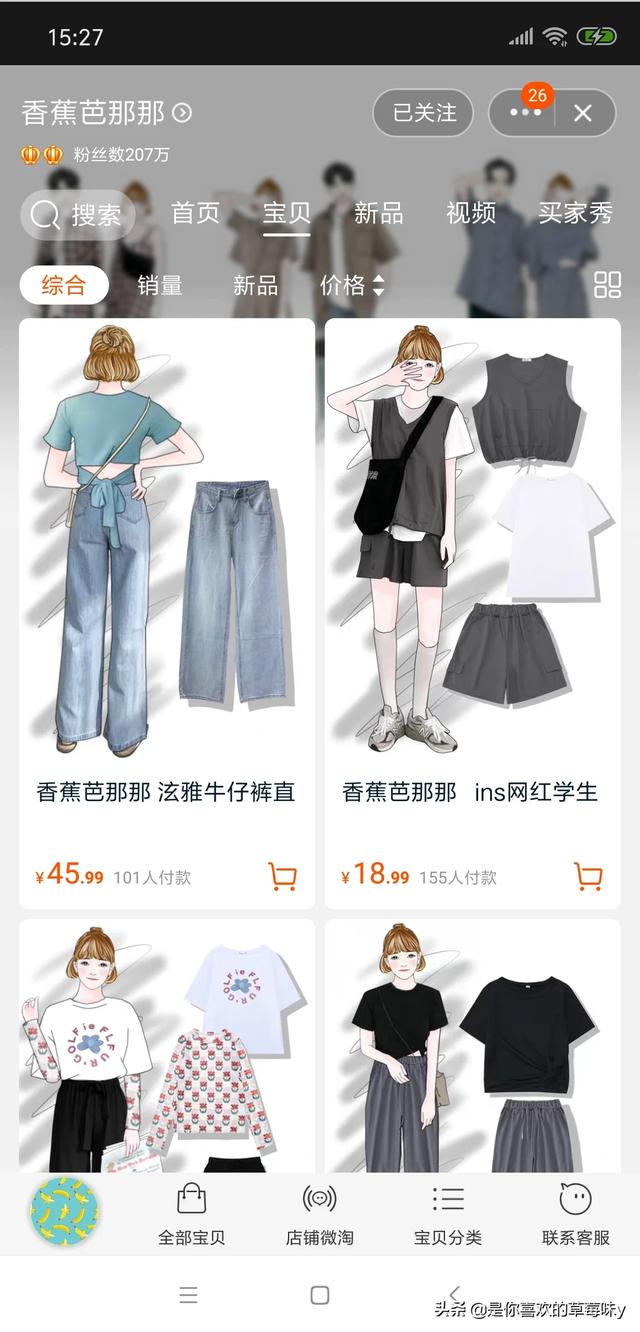Open 店铺微淘 feed
This screenshot has width=640, height=1332.
click(319, 1214)
